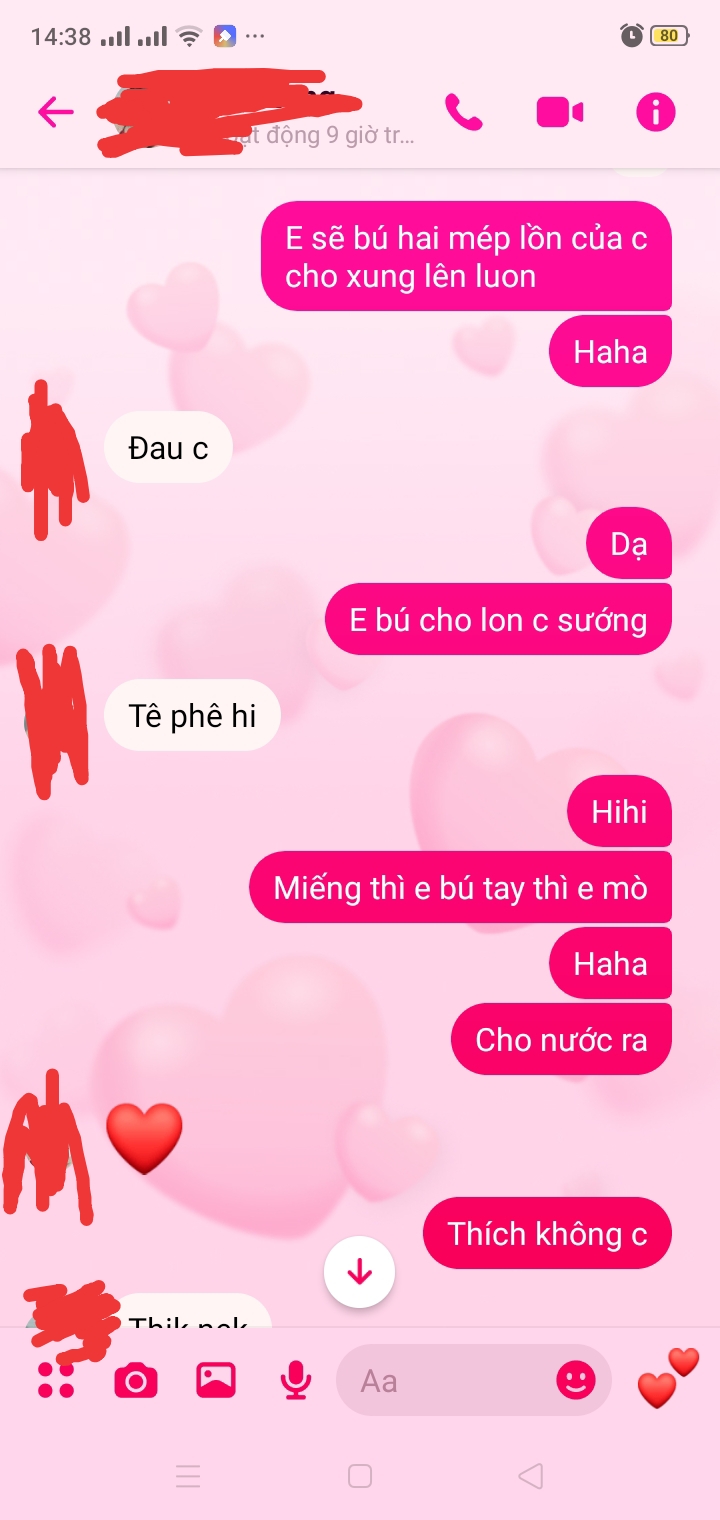Tap the system back triangle button

pyautogui.click(x=531, y=1476)
